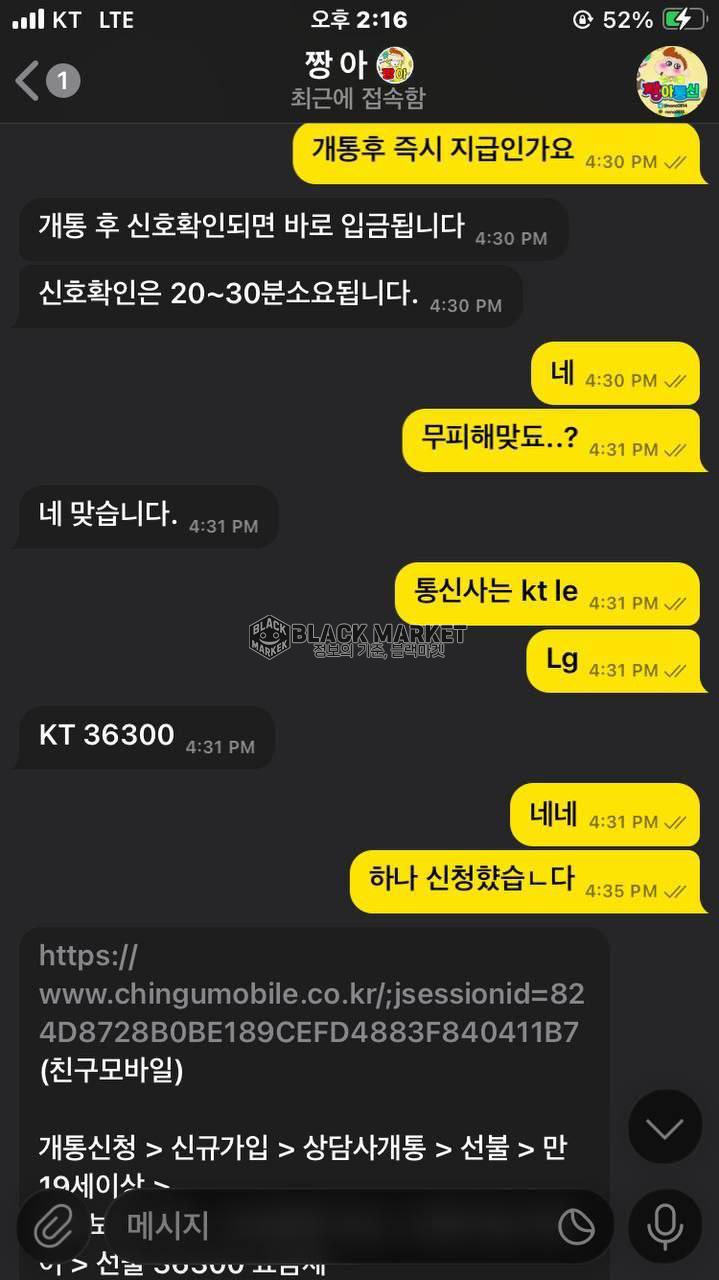Viewport: 719px width, 1280px height.
Task: Open the sticker panel icon
Action: point(576,1226)
